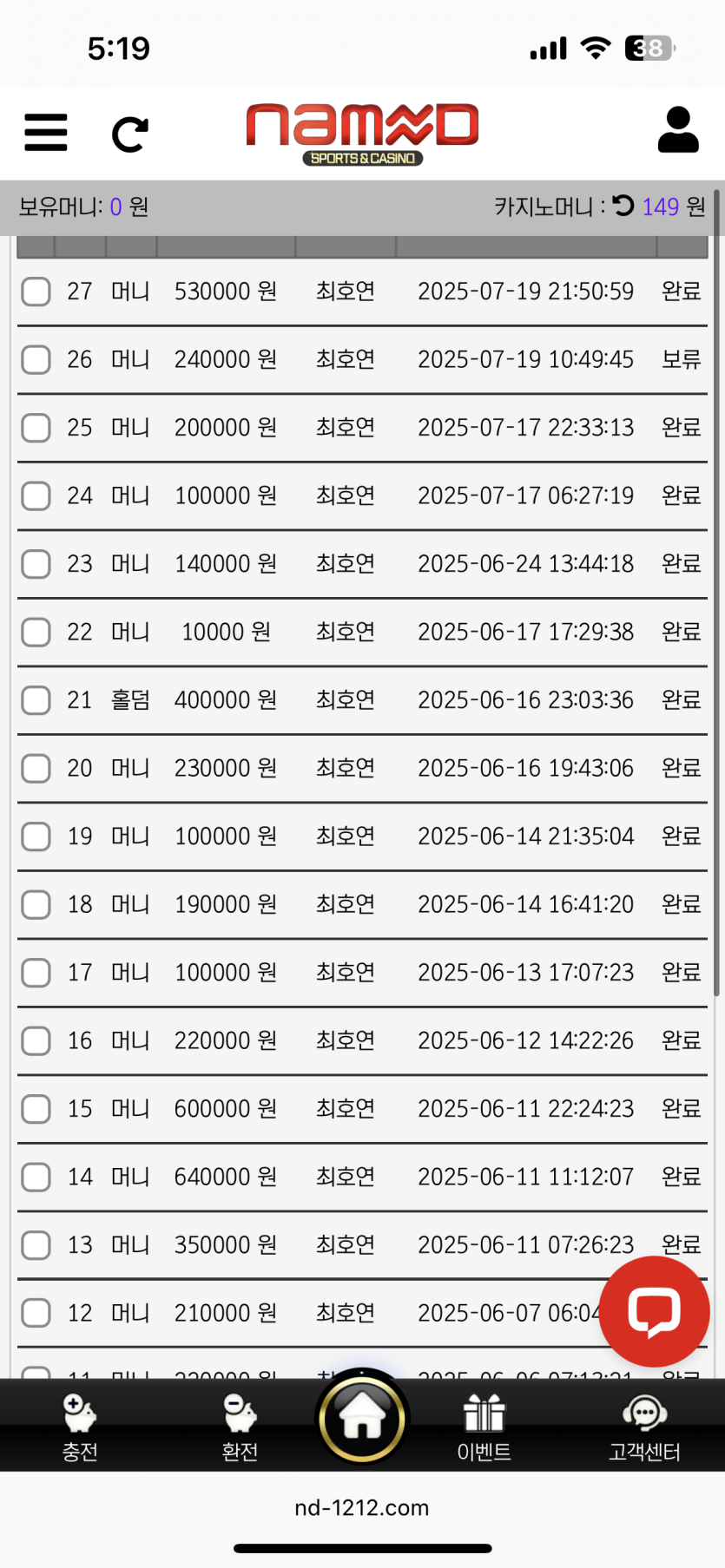The image size is (725, 1568).
Task: Open the 이벤트 events tab
Action: click(x=484, y=1427)
